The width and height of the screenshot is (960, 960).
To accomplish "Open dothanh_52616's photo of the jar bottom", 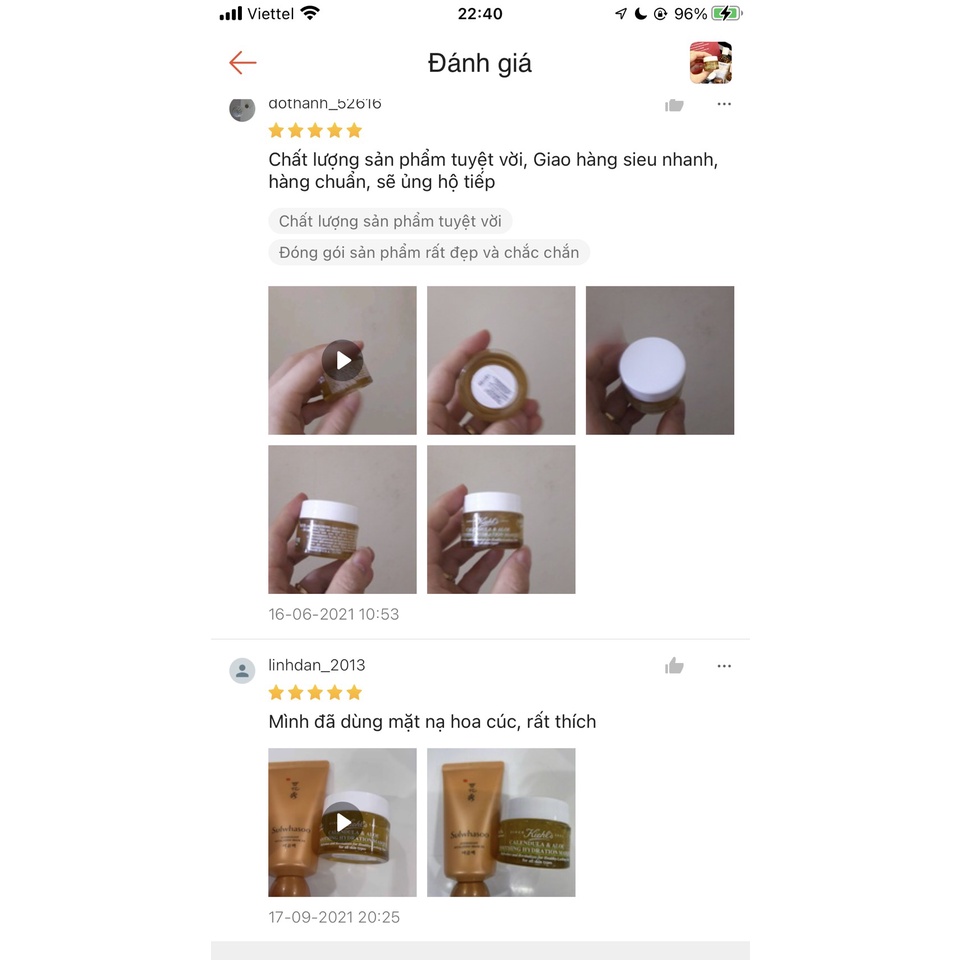I will (x=501, y=360).
